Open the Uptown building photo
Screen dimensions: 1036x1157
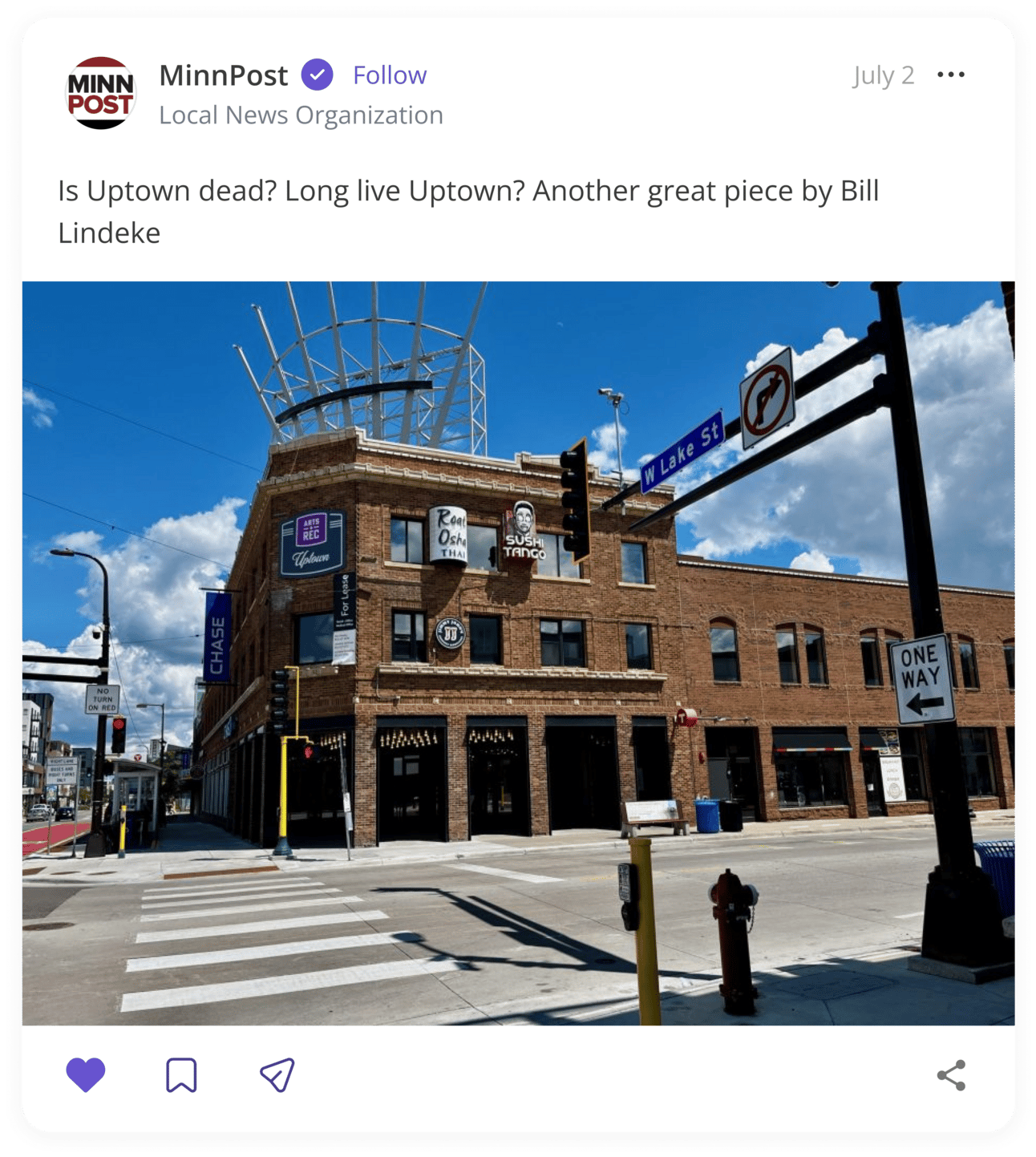(x=518, y=653)
